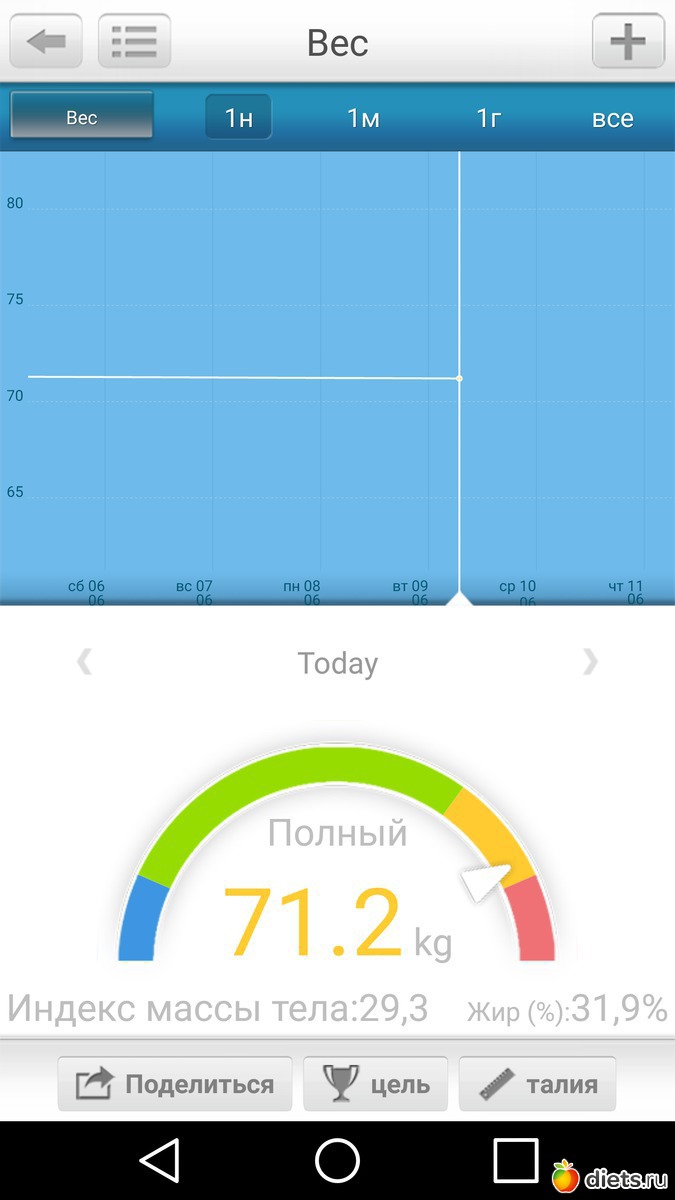Go to the next day's reading

coord(590,662)
